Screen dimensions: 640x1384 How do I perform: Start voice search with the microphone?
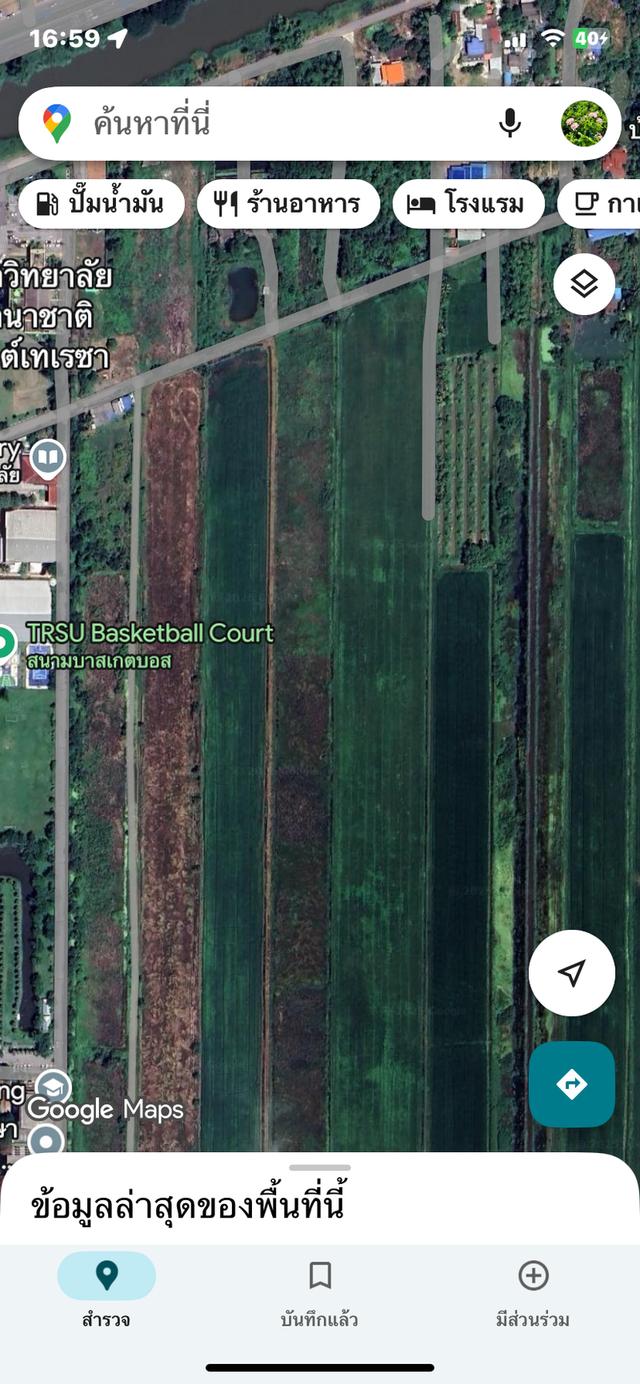pos(510,124)
